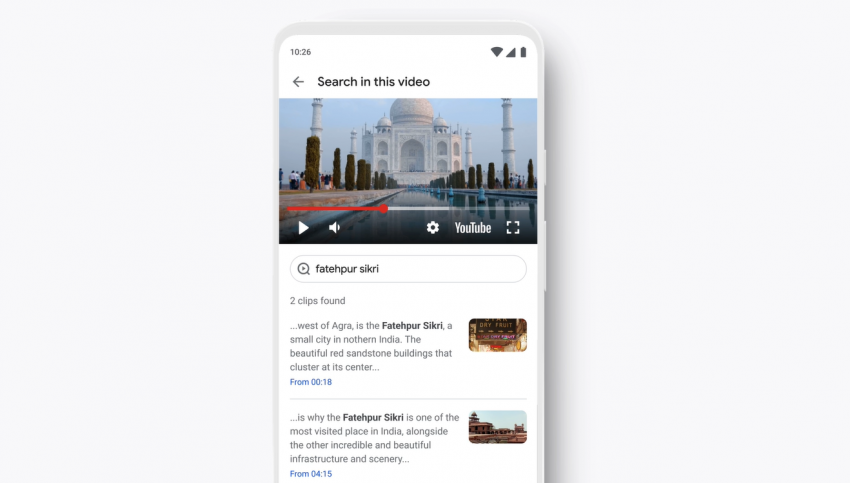Enter fullscreen video mode

[x=513, y=228]
